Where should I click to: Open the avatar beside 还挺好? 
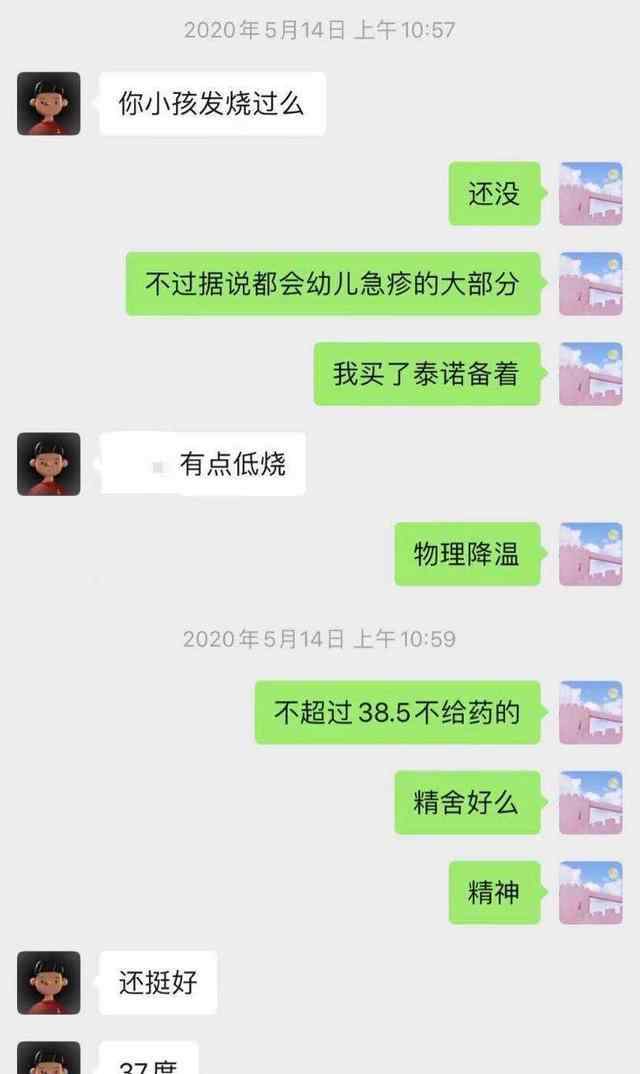tap(49, 982)
